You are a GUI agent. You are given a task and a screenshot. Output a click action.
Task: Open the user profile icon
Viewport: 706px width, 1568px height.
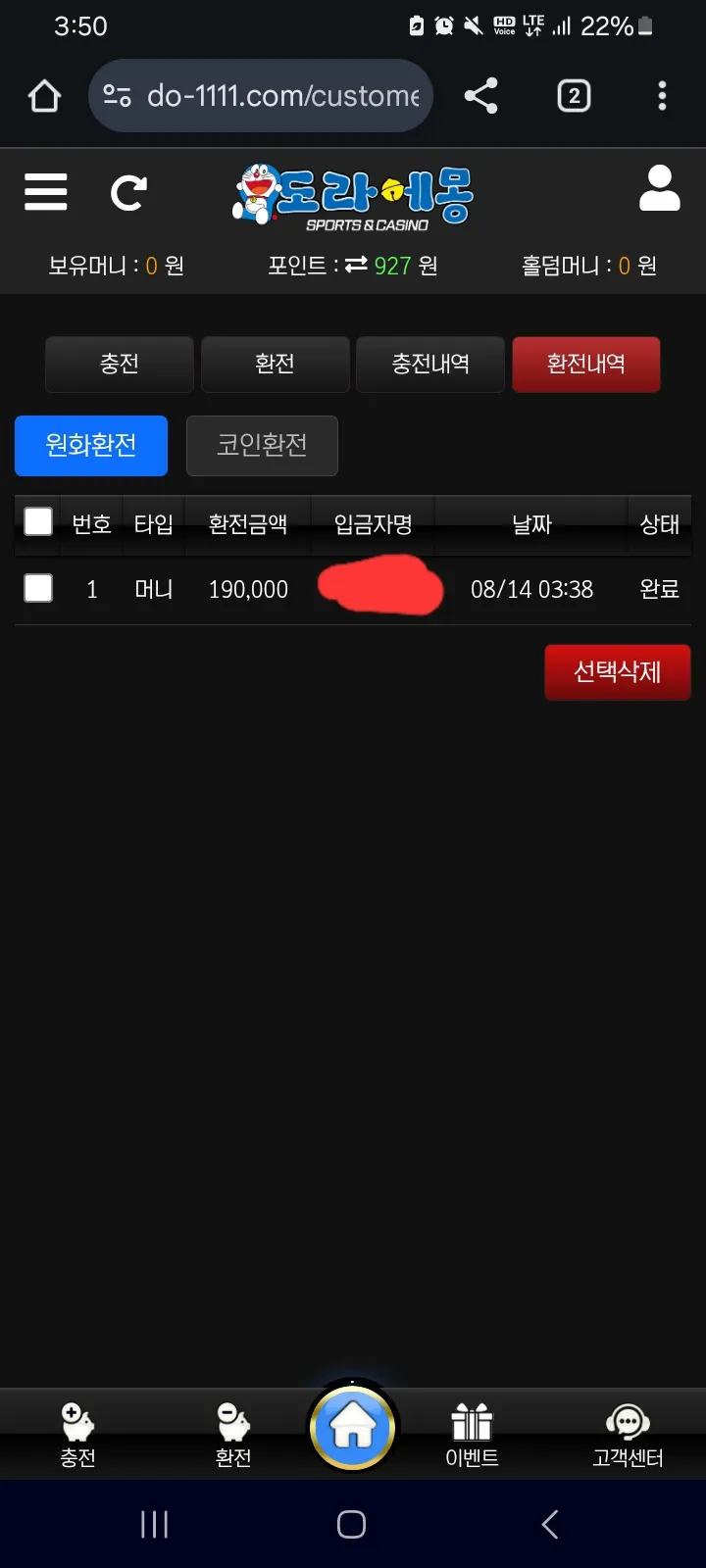660,188
